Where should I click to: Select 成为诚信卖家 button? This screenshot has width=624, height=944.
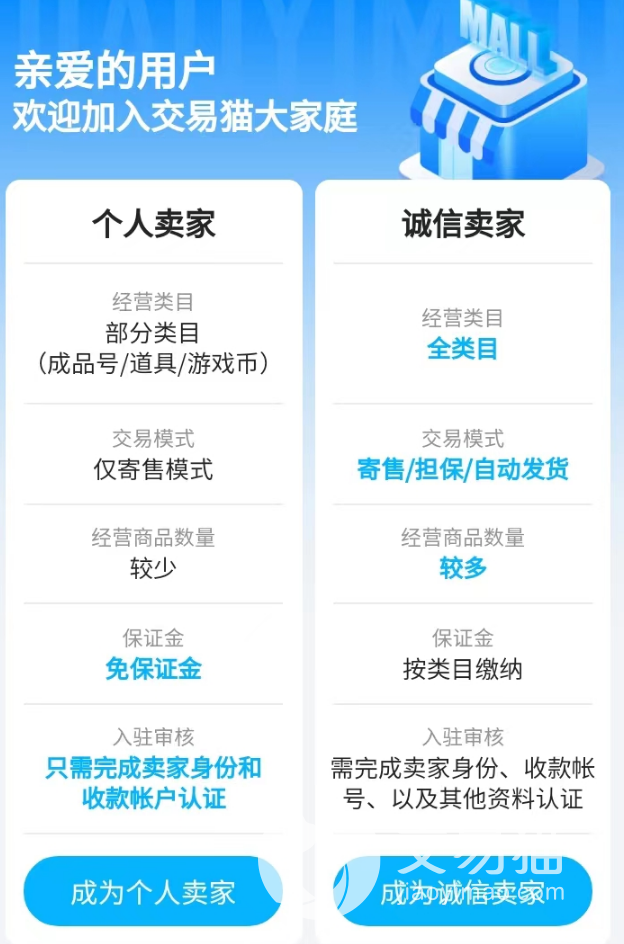point(462,891)
